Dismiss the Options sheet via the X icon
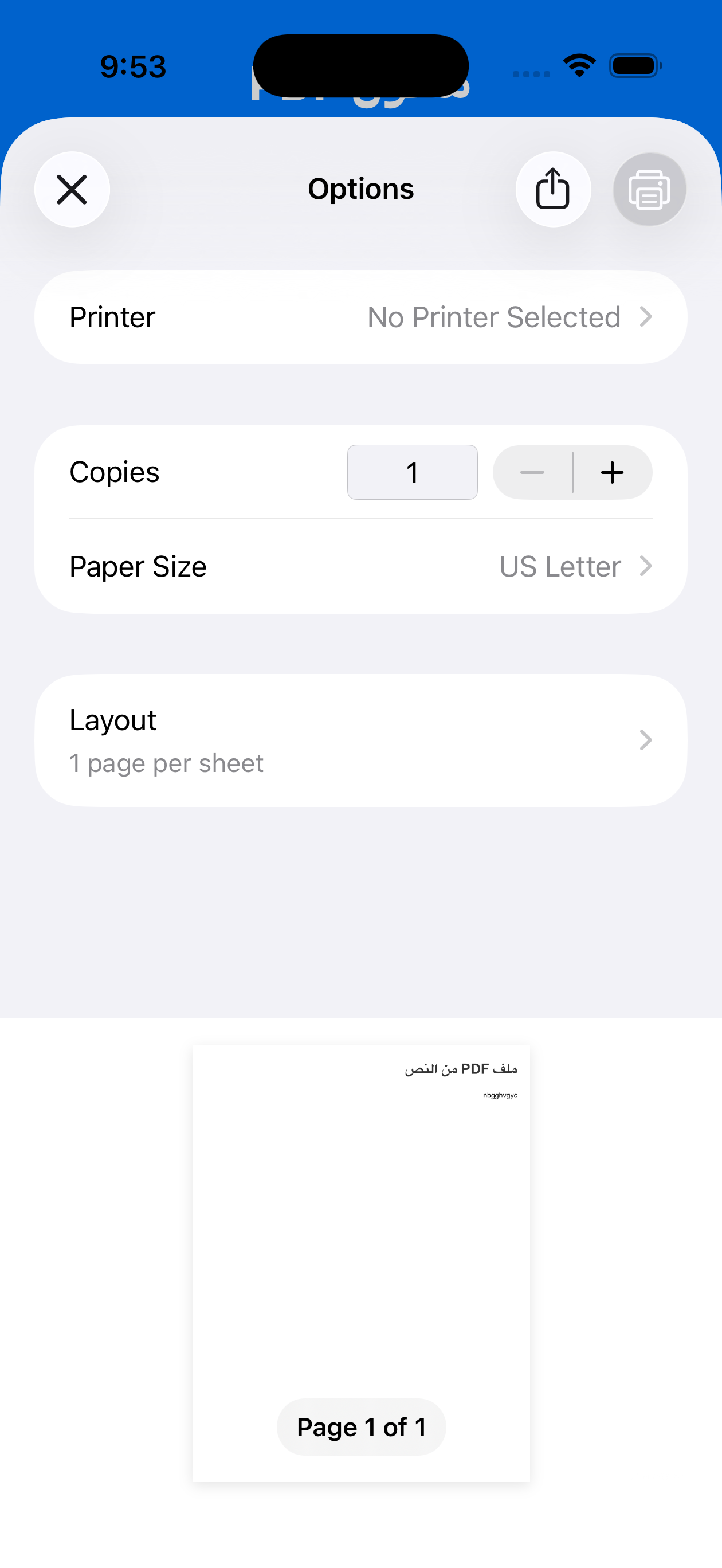This screenshot has width=722, height=1568. (72, 189)
